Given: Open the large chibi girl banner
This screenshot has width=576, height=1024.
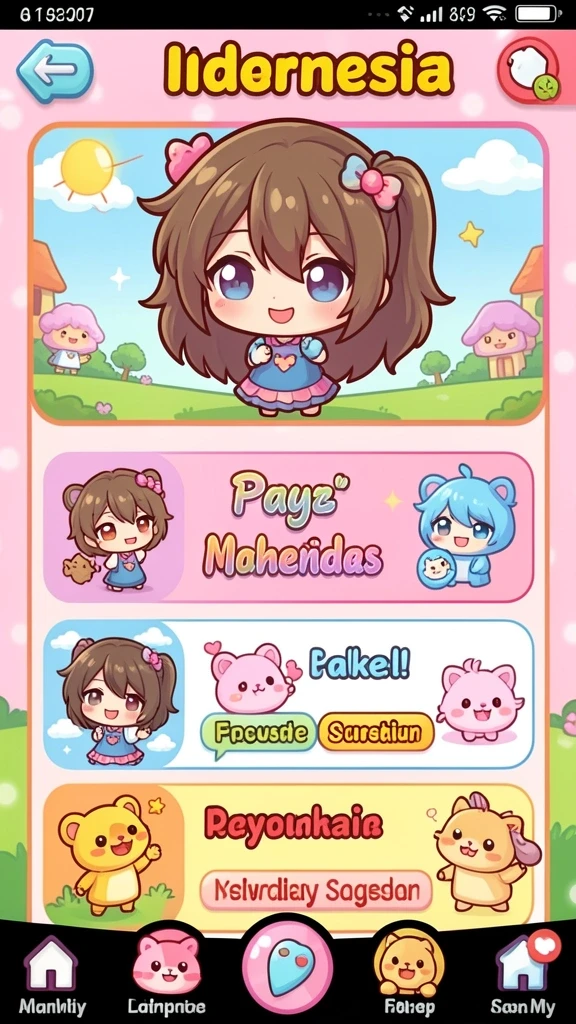Looking at the screenshot, I should [x=288, y=273].
